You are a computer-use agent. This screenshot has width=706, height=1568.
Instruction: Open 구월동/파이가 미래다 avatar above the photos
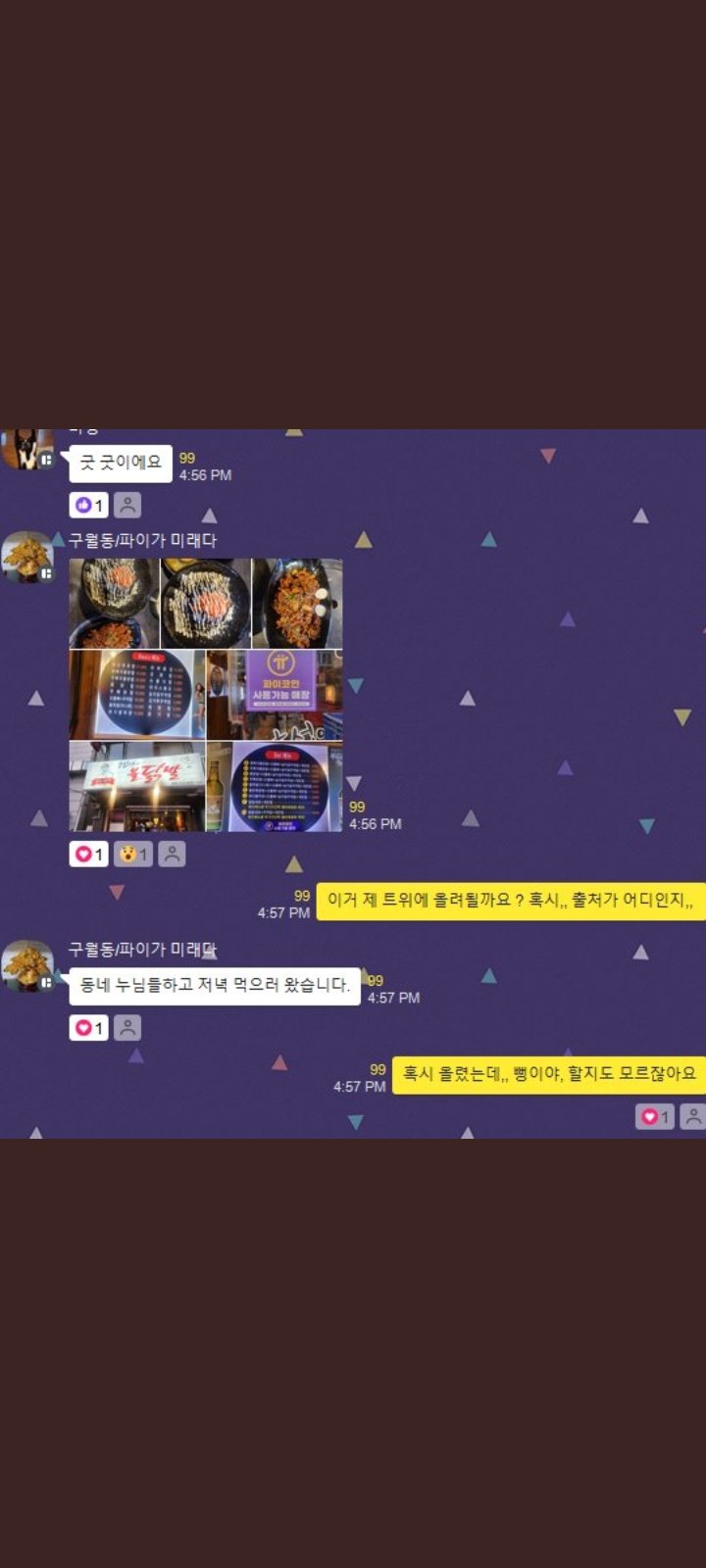click(27, 557)
